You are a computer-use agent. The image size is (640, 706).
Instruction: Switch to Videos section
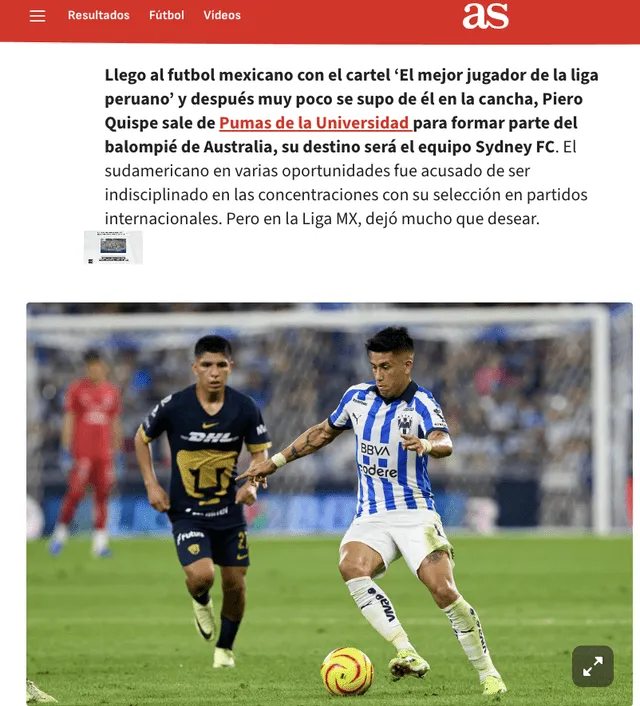222,16
